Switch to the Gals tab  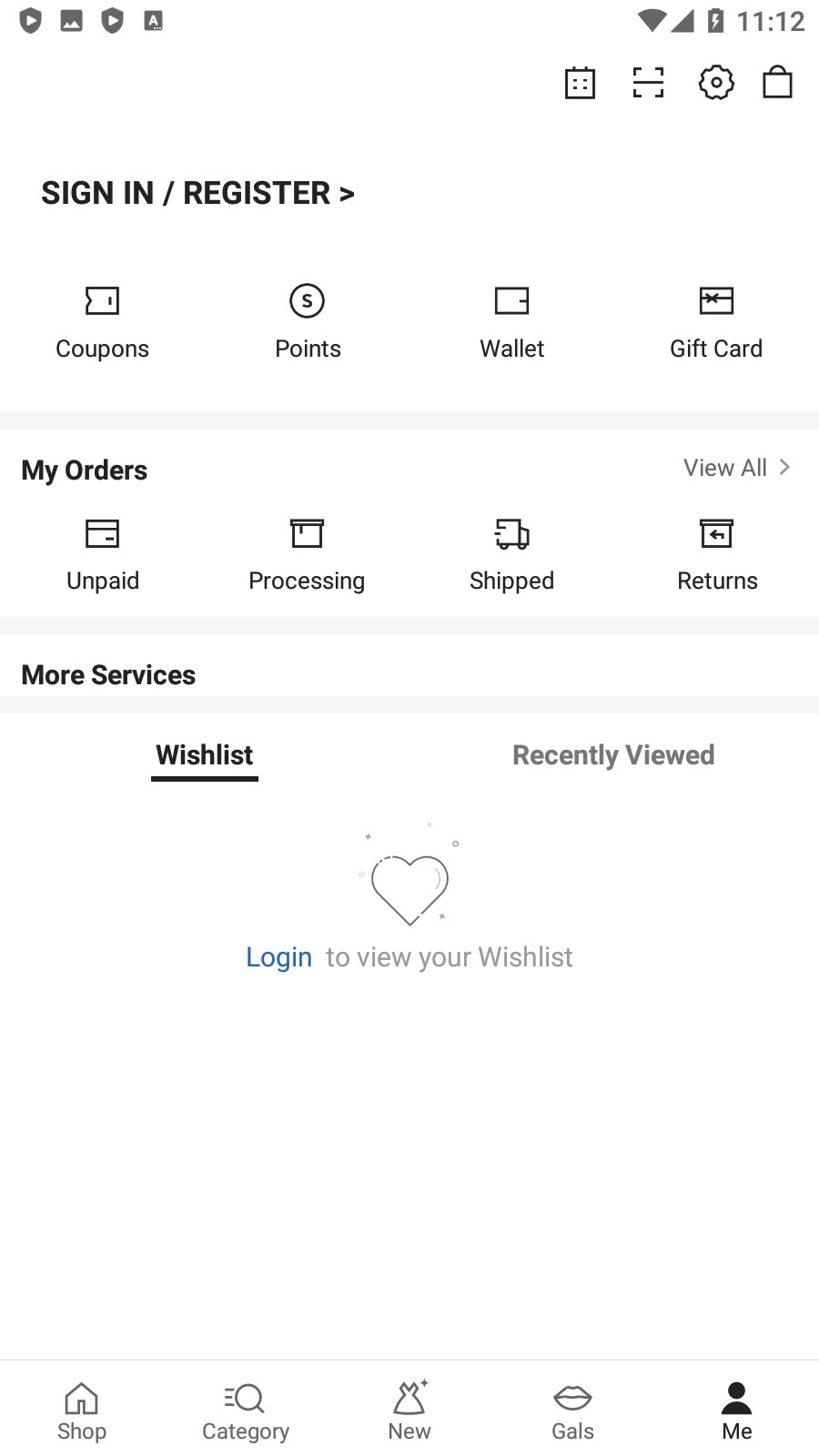(573, 1411)
